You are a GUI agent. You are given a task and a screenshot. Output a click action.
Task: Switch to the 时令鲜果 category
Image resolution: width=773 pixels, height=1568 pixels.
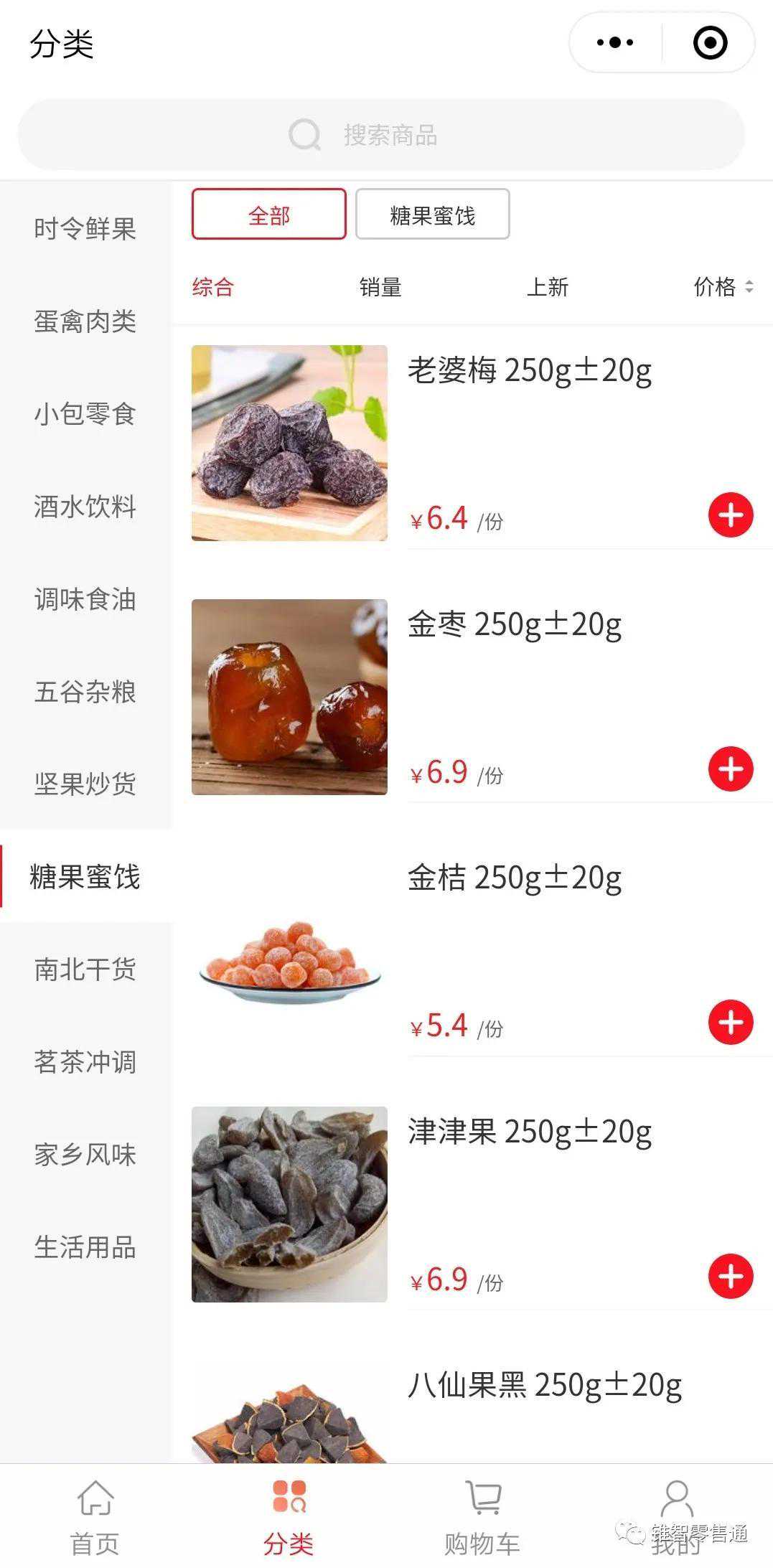85,229
